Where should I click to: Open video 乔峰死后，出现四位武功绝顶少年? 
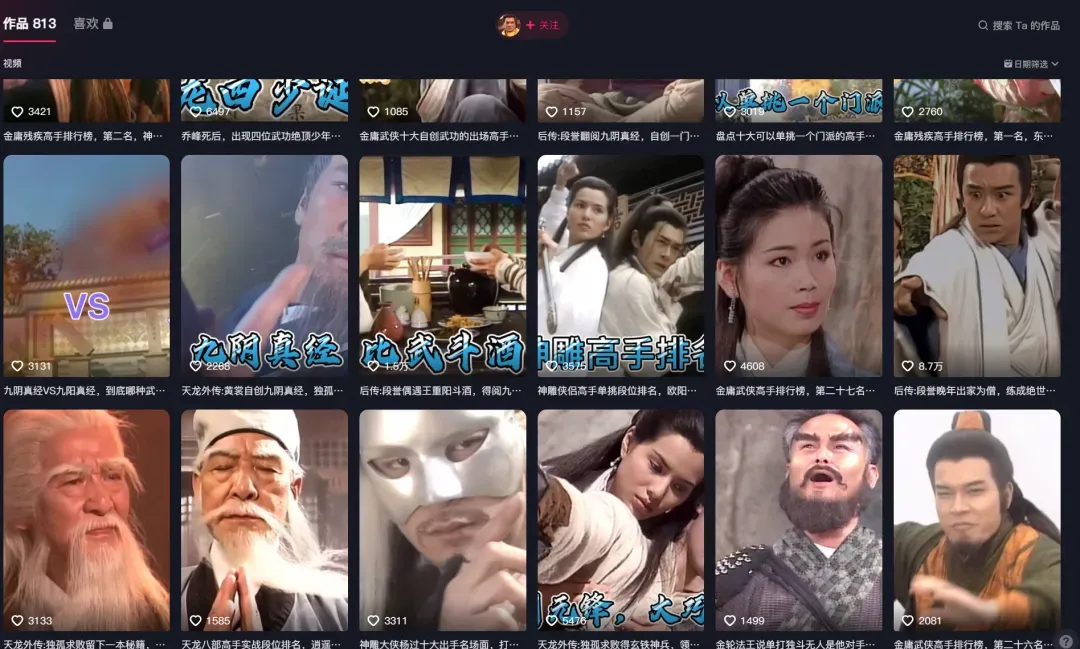click(x=264, y=101)
